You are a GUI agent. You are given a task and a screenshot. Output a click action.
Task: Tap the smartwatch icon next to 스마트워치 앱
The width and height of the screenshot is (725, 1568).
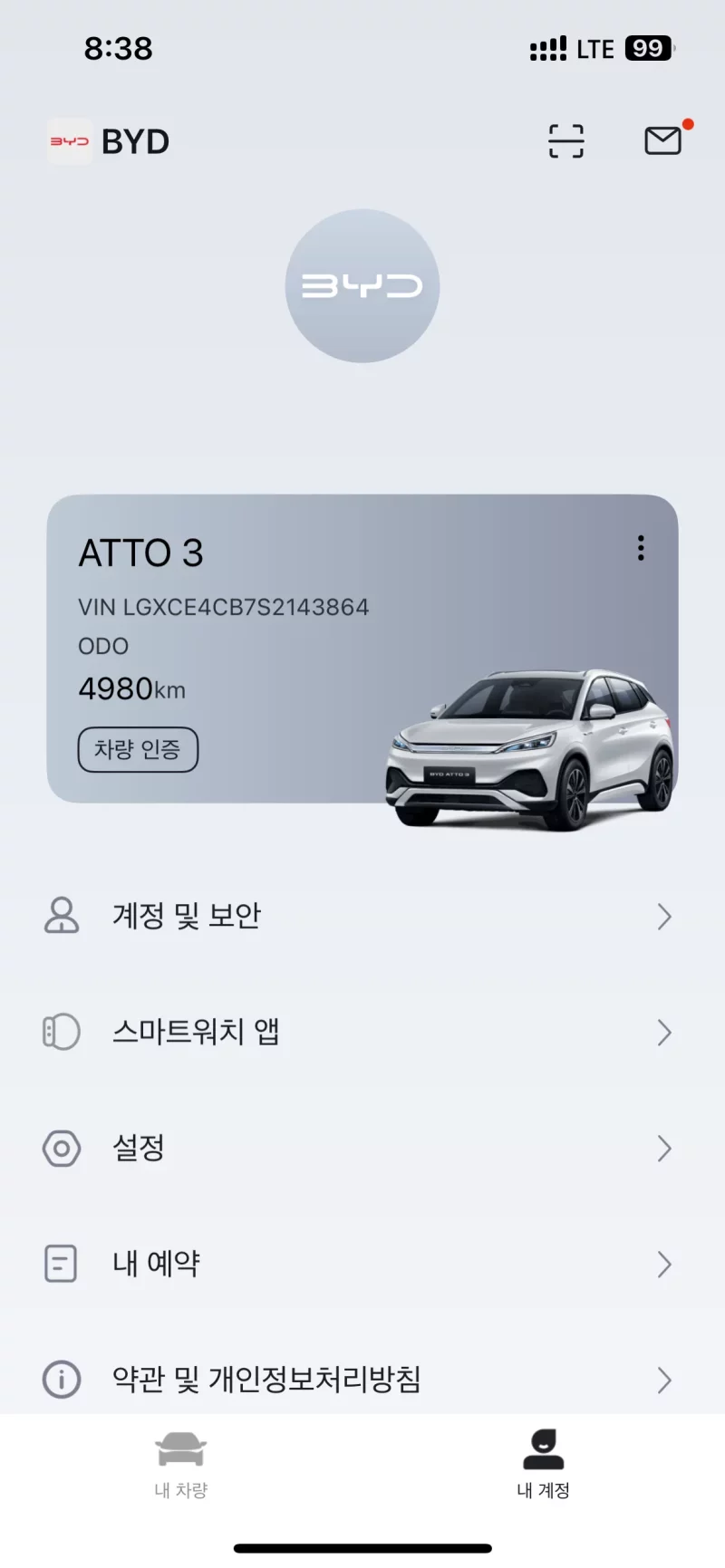click(60, 1033)
